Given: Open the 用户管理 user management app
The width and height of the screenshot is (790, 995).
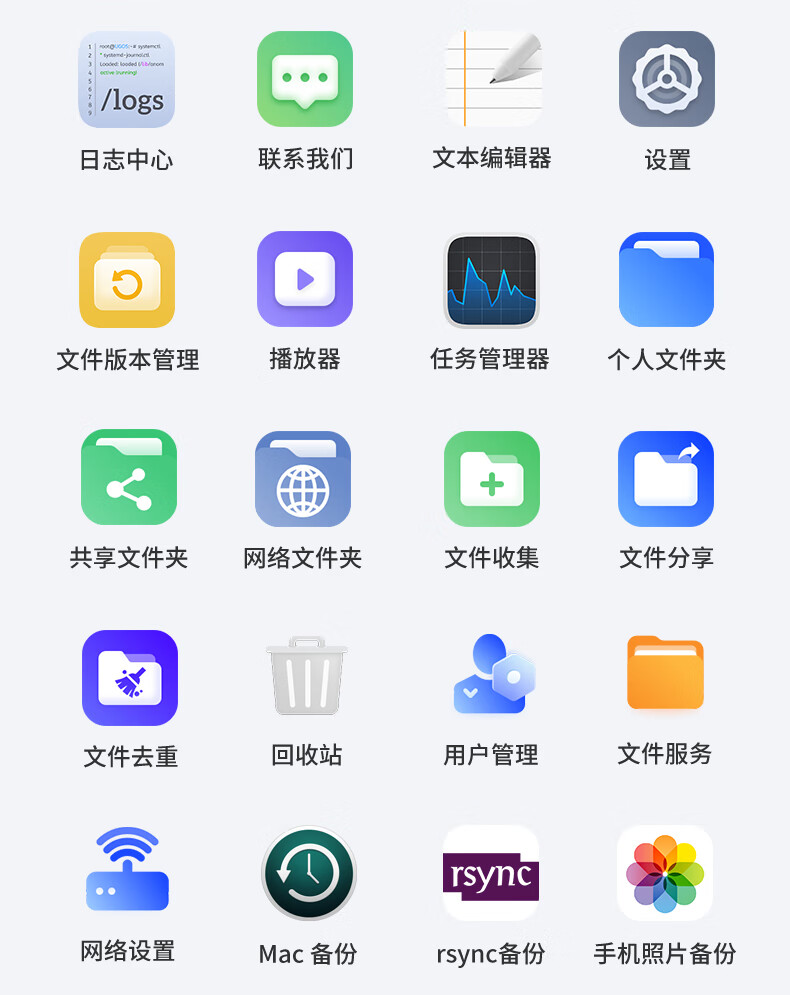Looking at the screenshot, I should pos(490,675).
